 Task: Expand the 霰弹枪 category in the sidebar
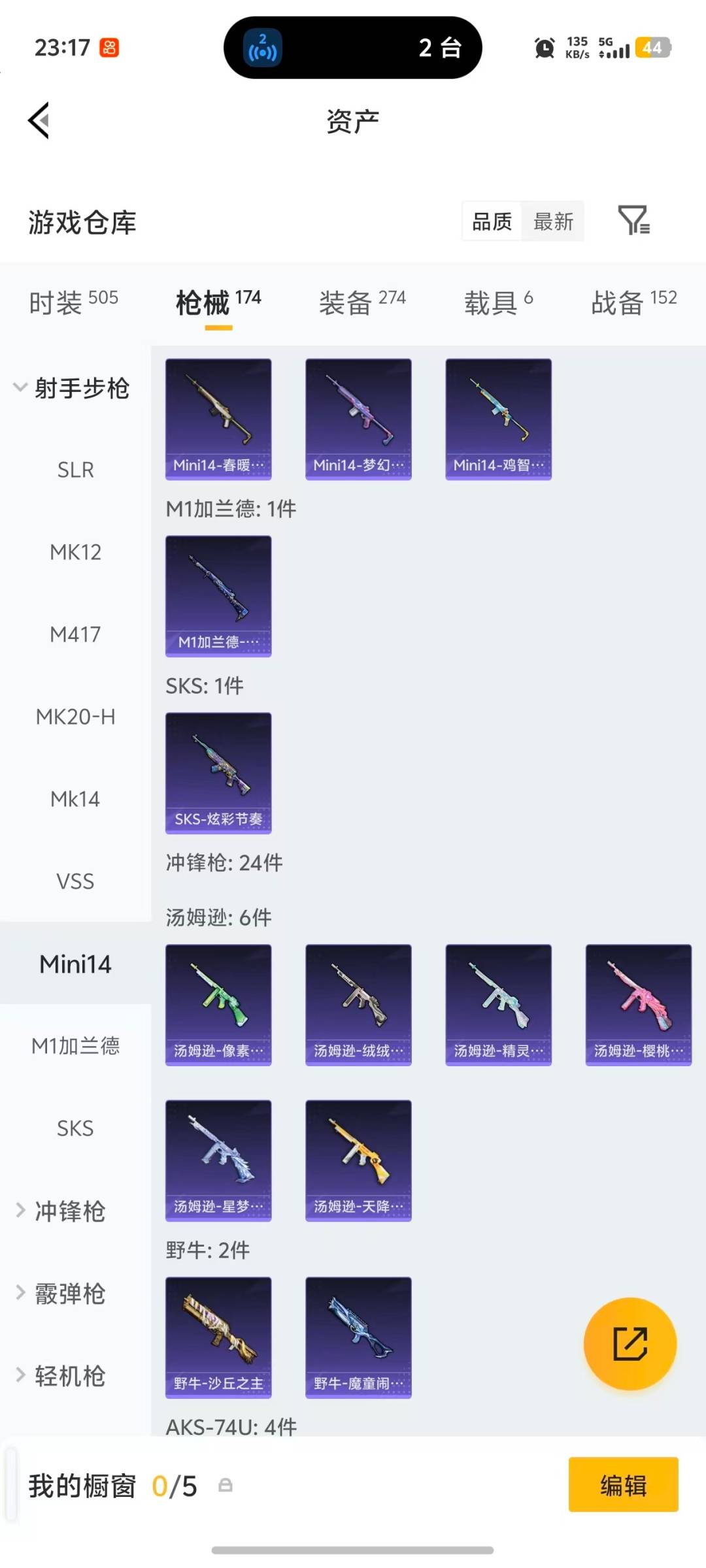(x=69, y=1294)
